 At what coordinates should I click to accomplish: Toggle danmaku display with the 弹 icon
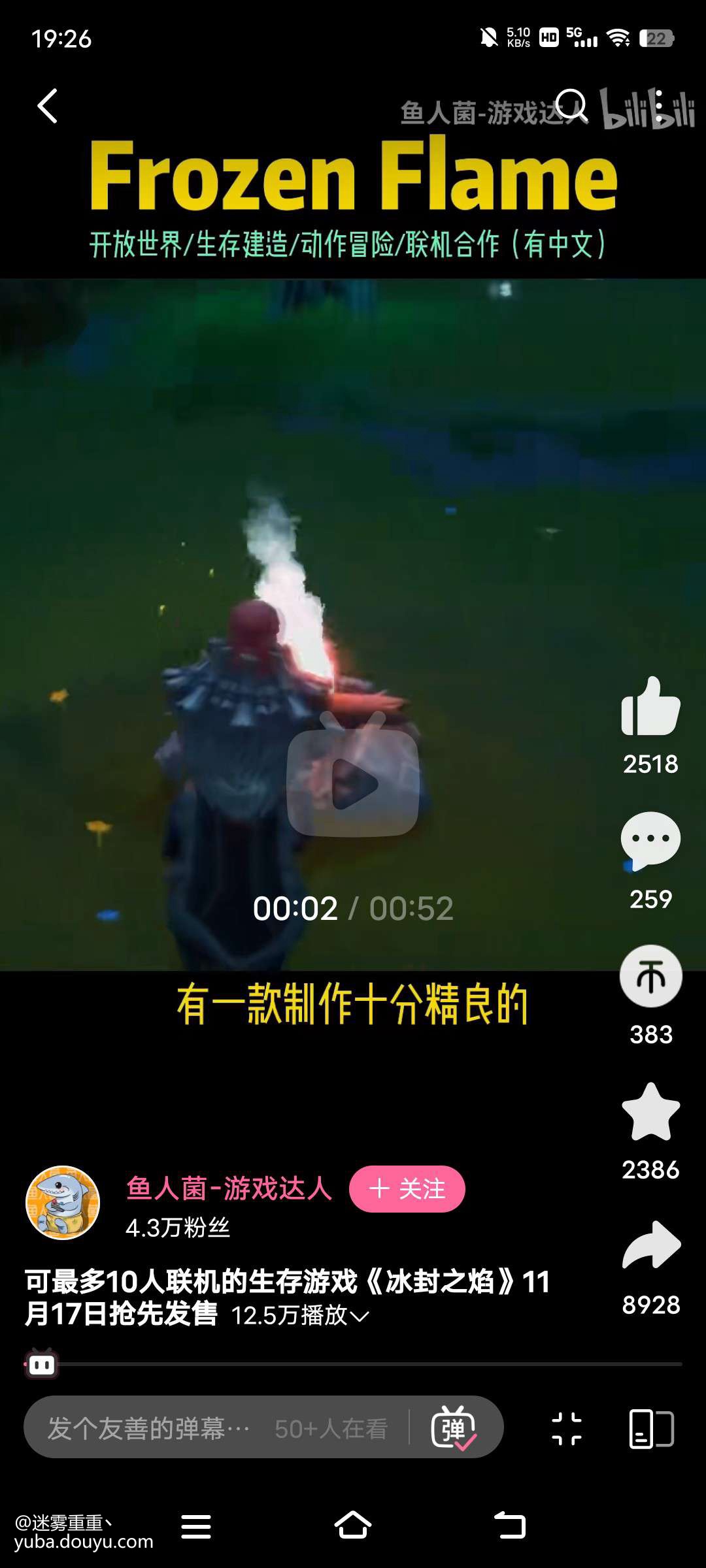[454, 1428]
